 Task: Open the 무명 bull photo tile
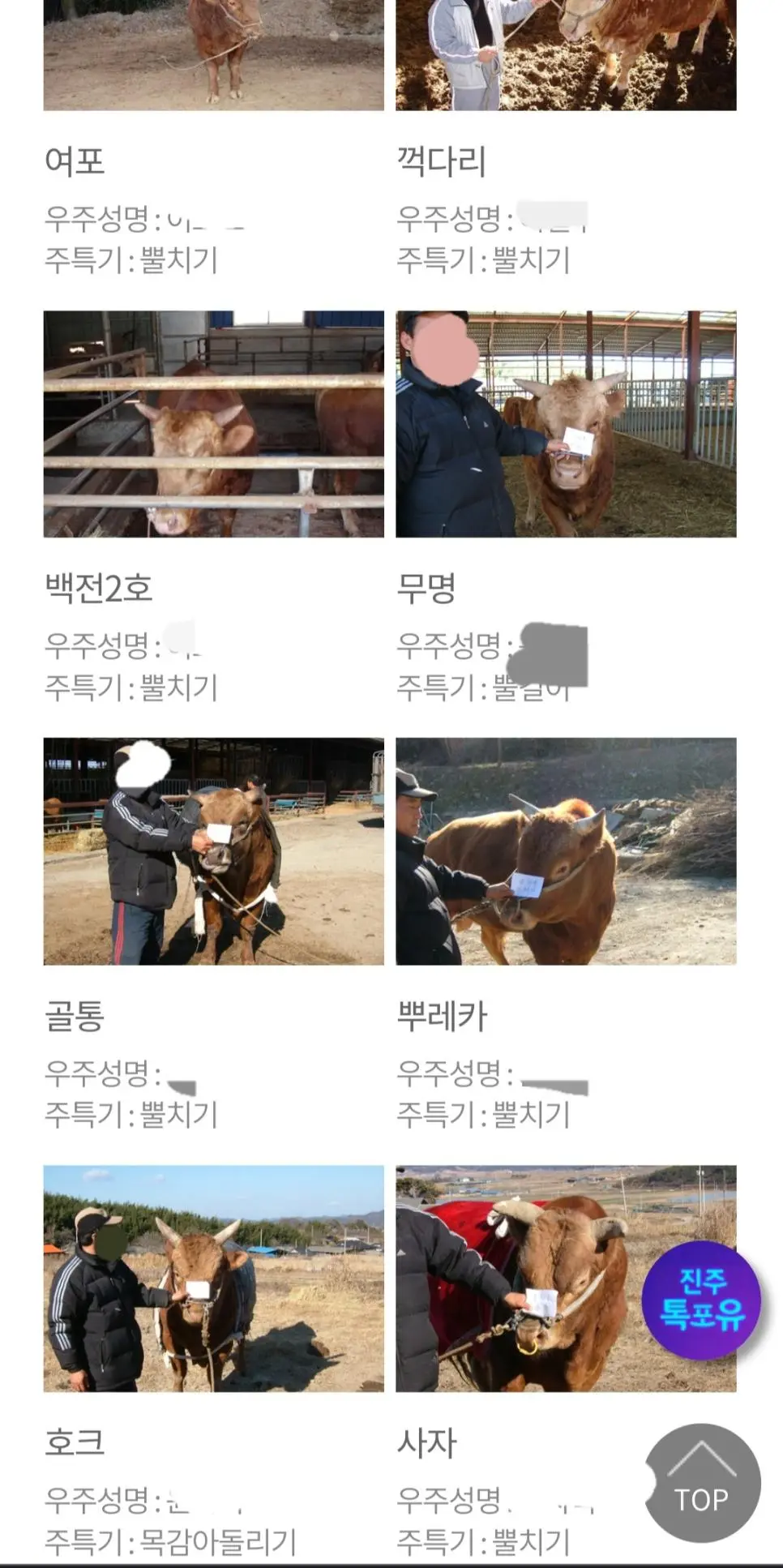coord(566,424)
